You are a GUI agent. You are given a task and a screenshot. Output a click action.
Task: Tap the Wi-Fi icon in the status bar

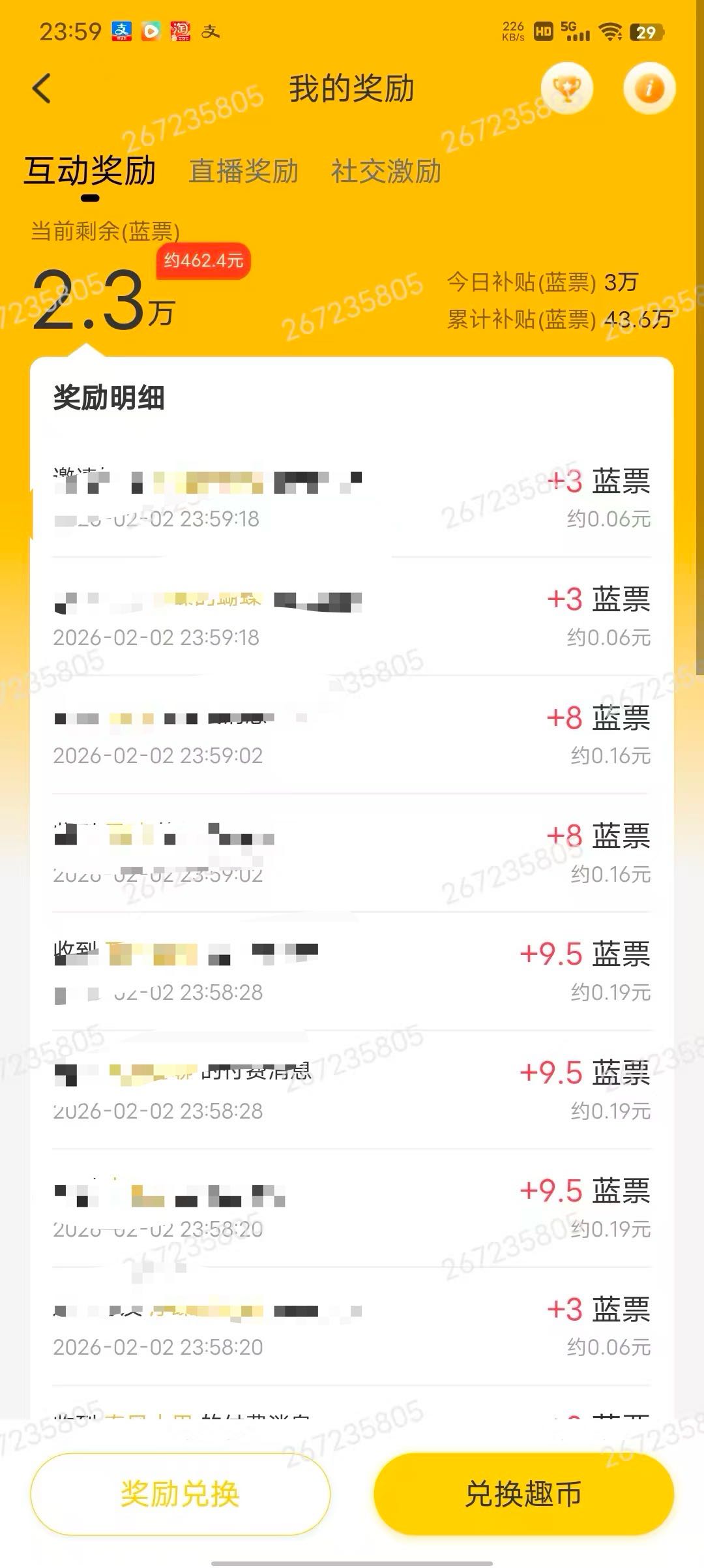[610, 31]
